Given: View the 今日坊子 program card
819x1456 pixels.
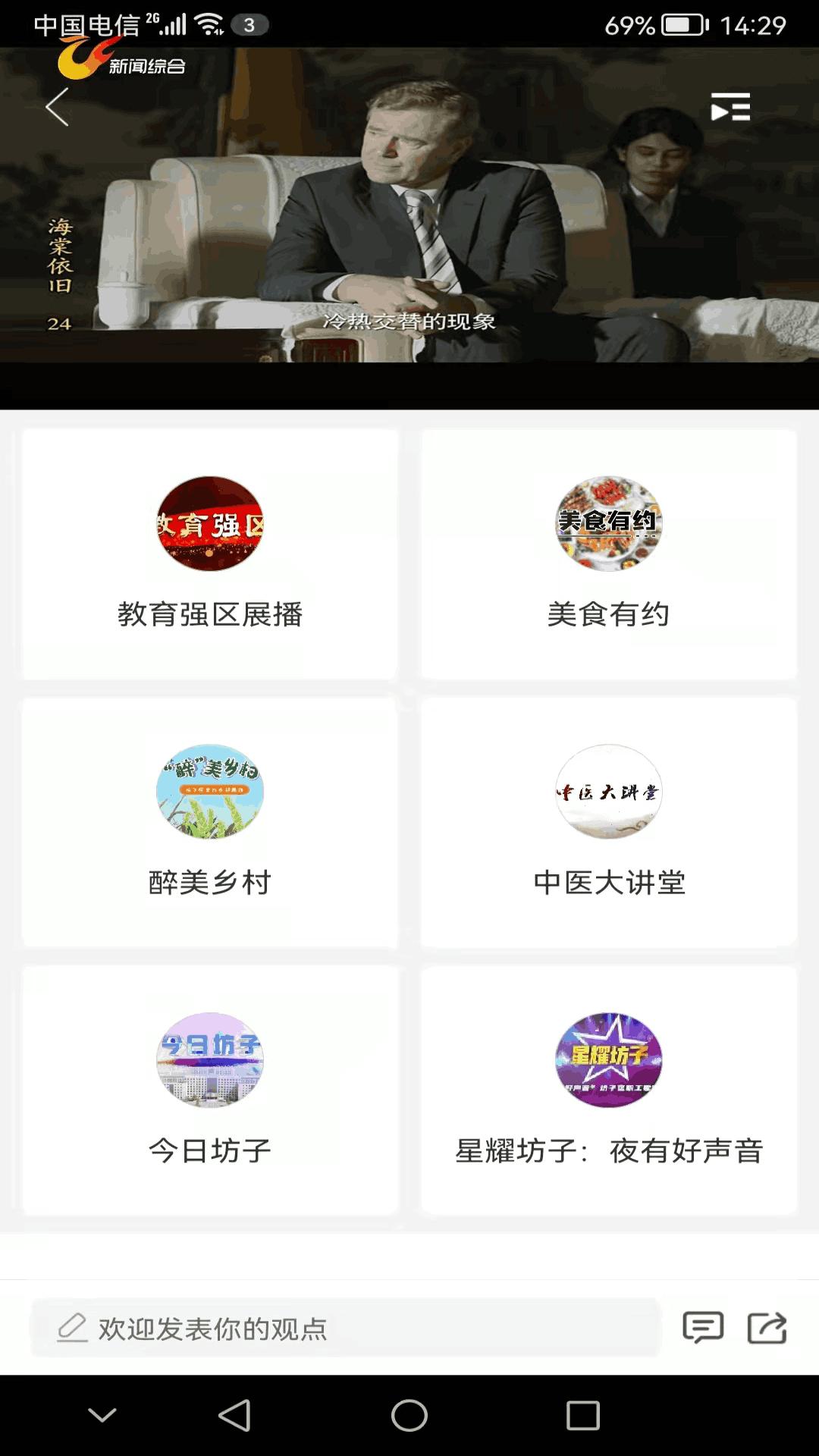Looking at the screenshot, I should click(210, 1090).
